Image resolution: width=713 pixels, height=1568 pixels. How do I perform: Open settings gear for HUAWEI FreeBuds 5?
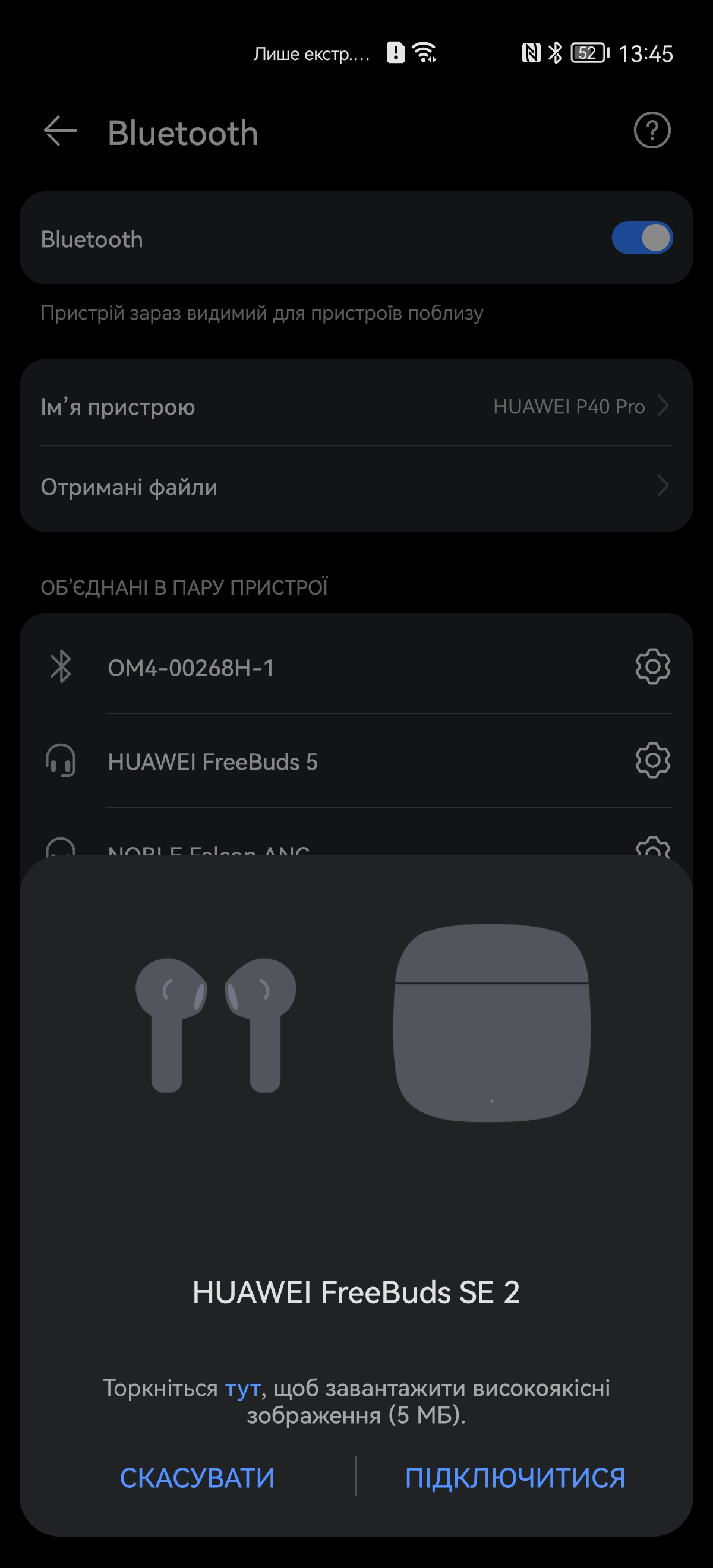click(652, 760)
